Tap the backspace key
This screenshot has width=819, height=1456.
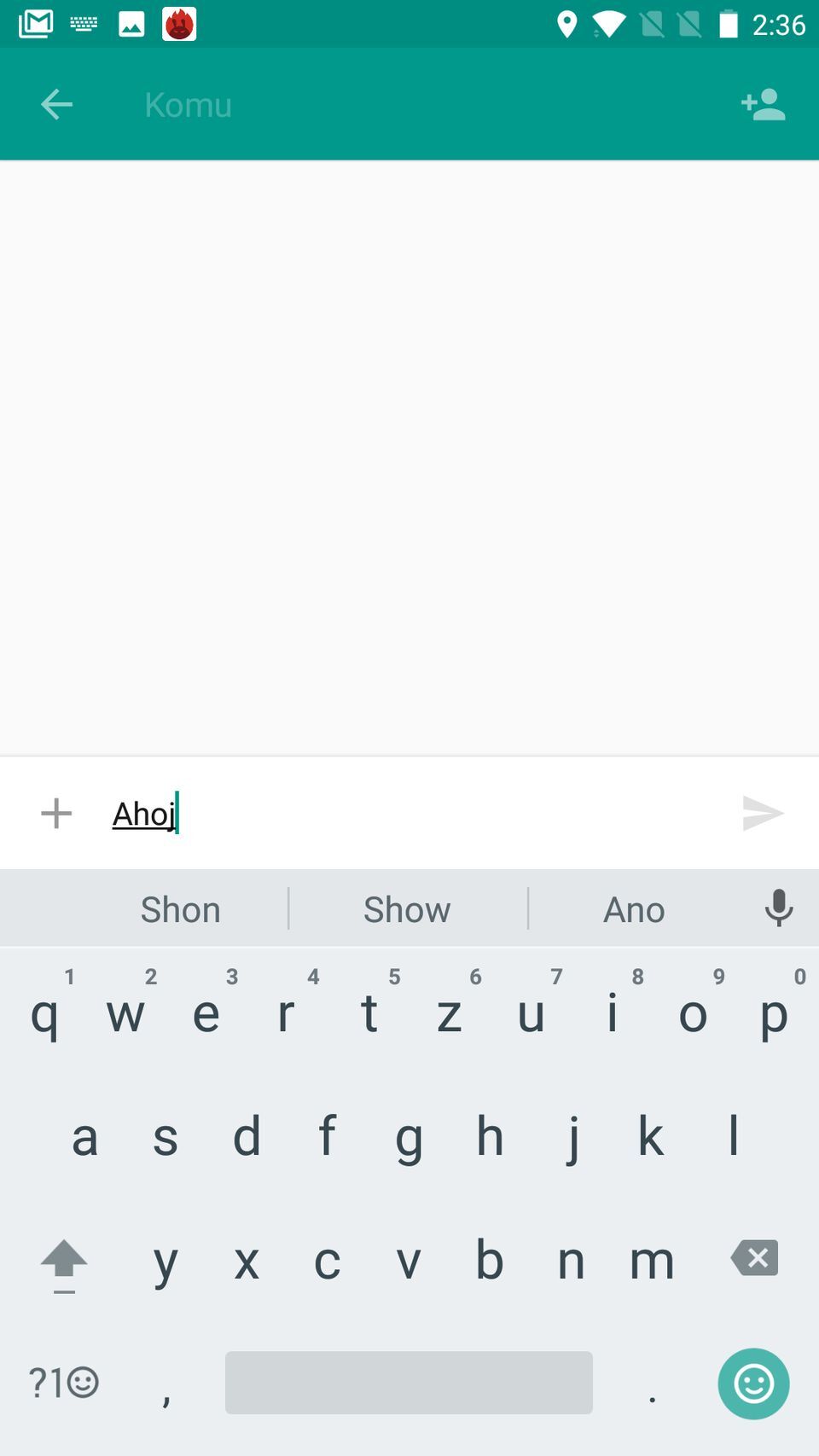pyautogui.click(x=753, y=1257)
